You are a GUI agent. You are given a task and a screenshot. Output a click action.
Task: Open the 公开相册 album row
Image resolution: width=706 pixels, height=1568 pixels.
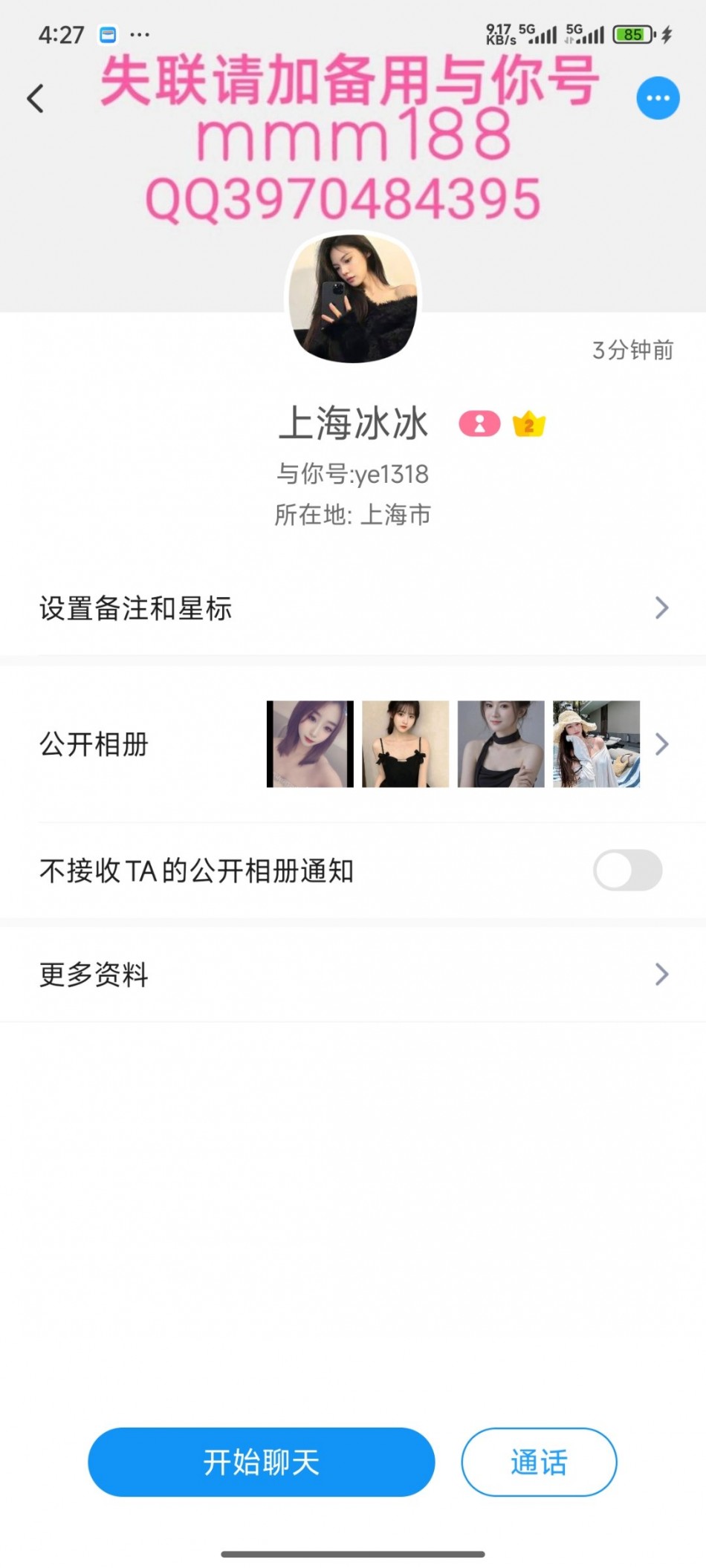click(353, 744)
